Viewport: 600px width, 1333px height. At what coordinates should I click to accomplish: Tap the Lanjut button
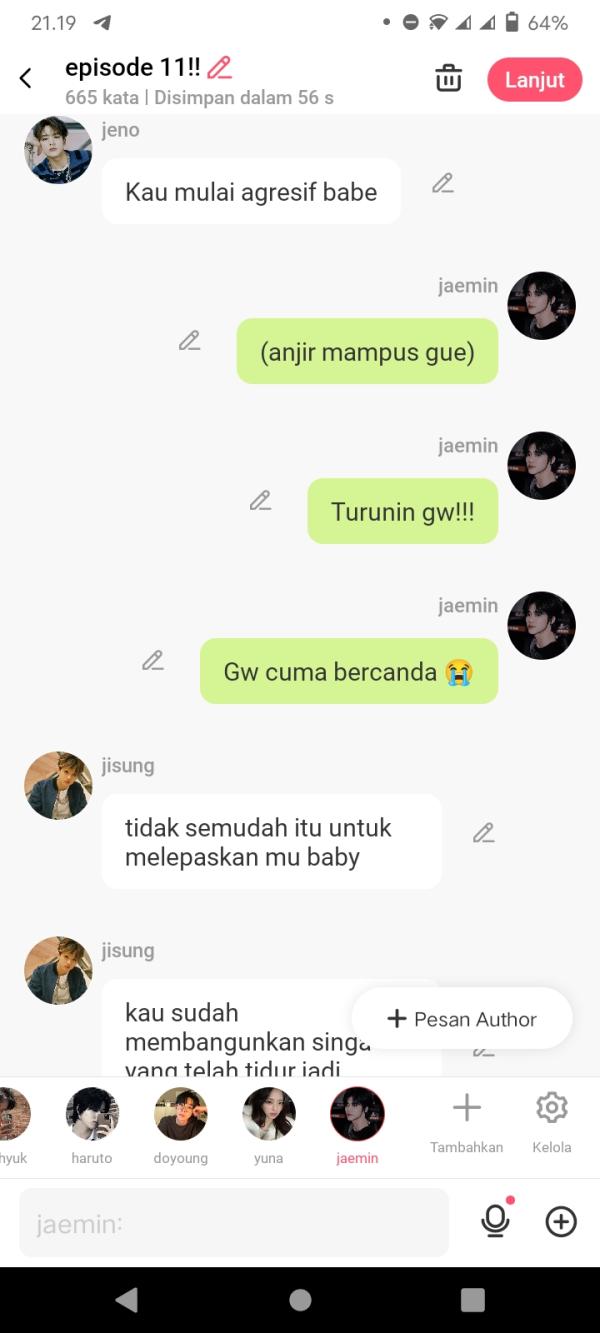pyautogui.click(x=534, y=80)
